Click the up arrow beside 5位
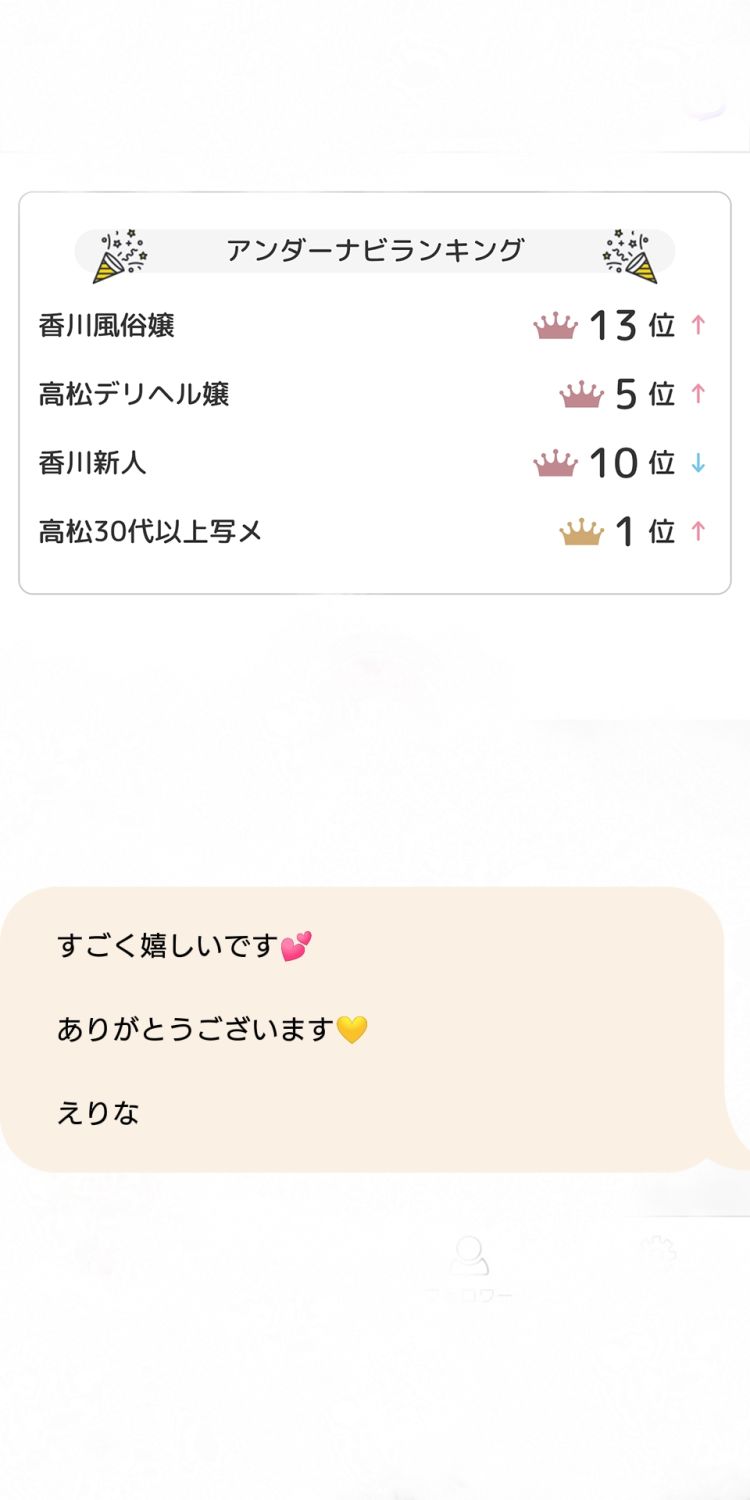The image size is (750, 1500). (x=699, y=394)
